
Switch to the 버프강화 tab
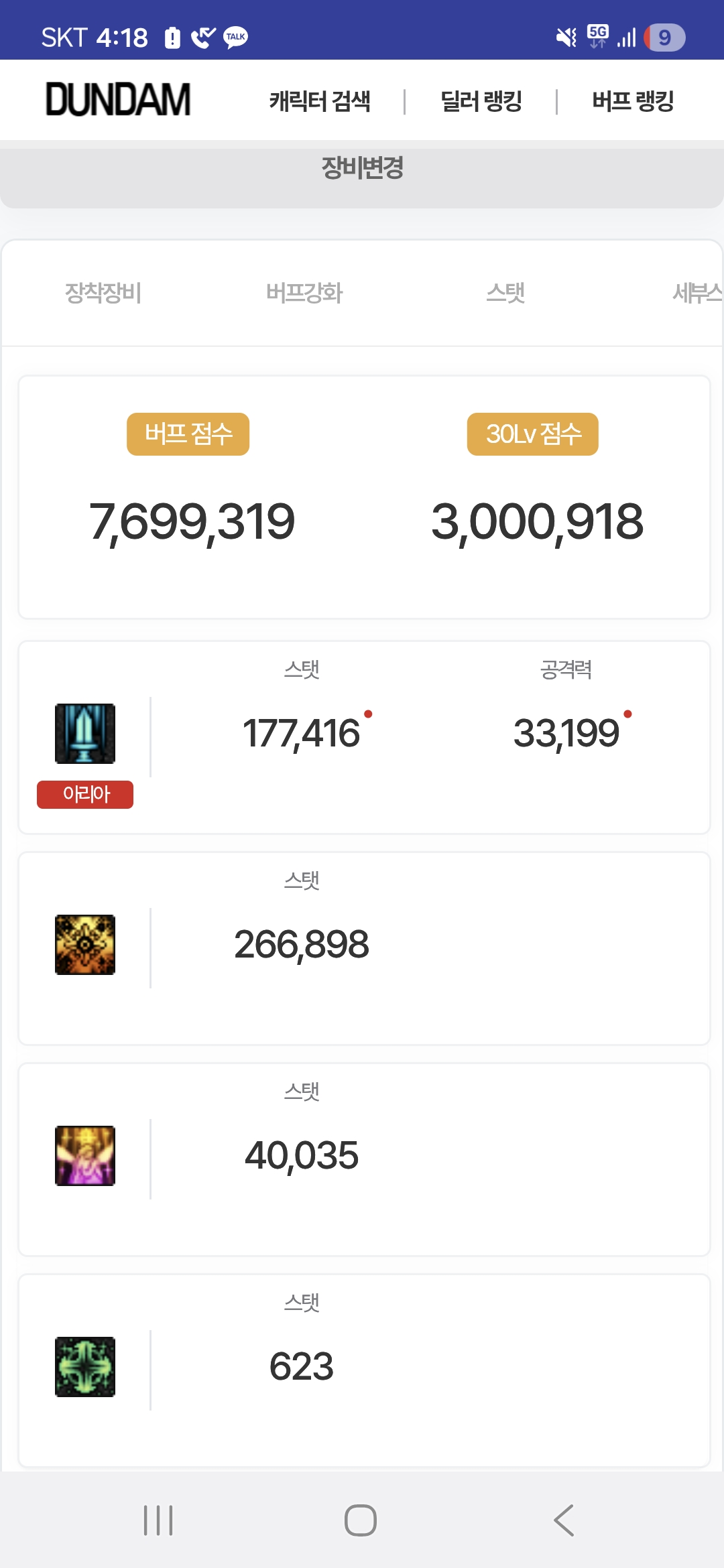pos(304,293)
